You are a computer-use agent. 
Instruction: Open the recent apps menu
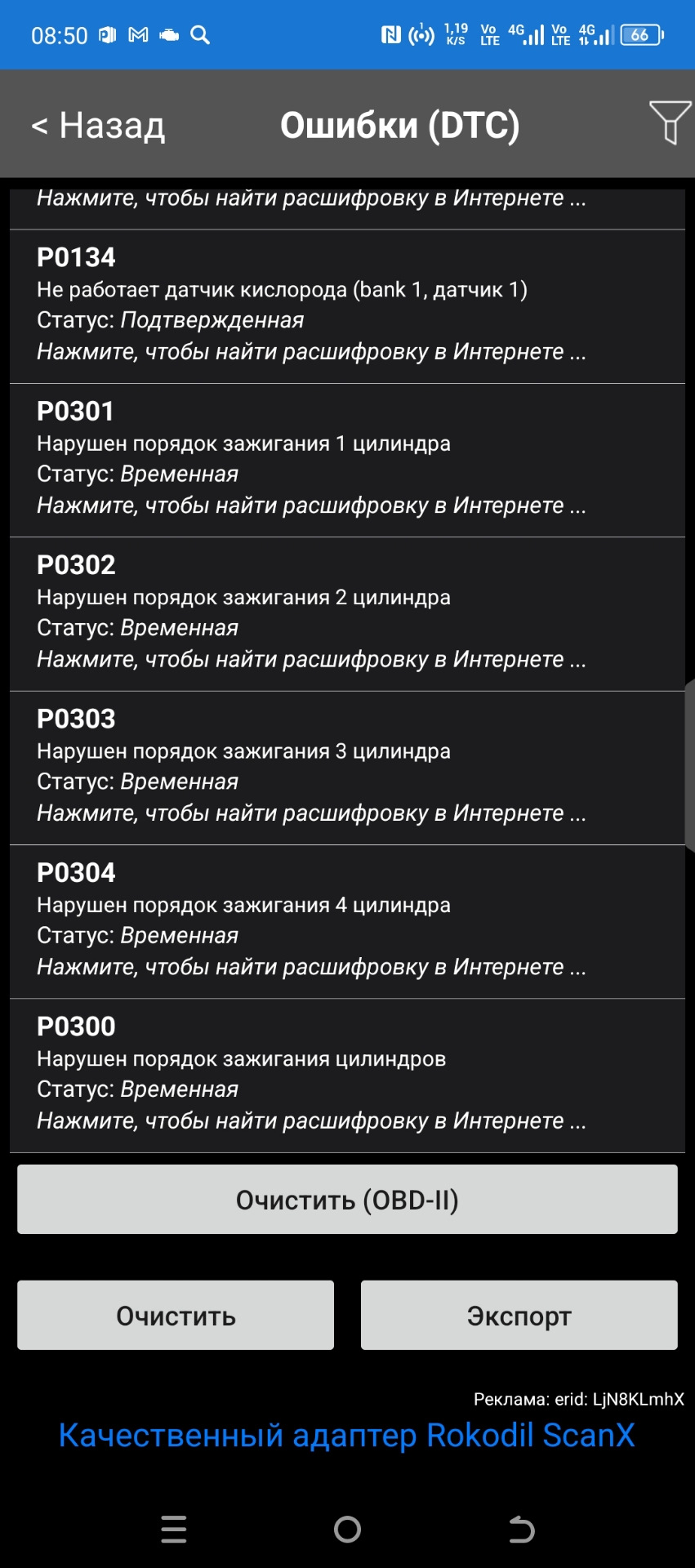pyautogui.click(x=173, y=1529)
